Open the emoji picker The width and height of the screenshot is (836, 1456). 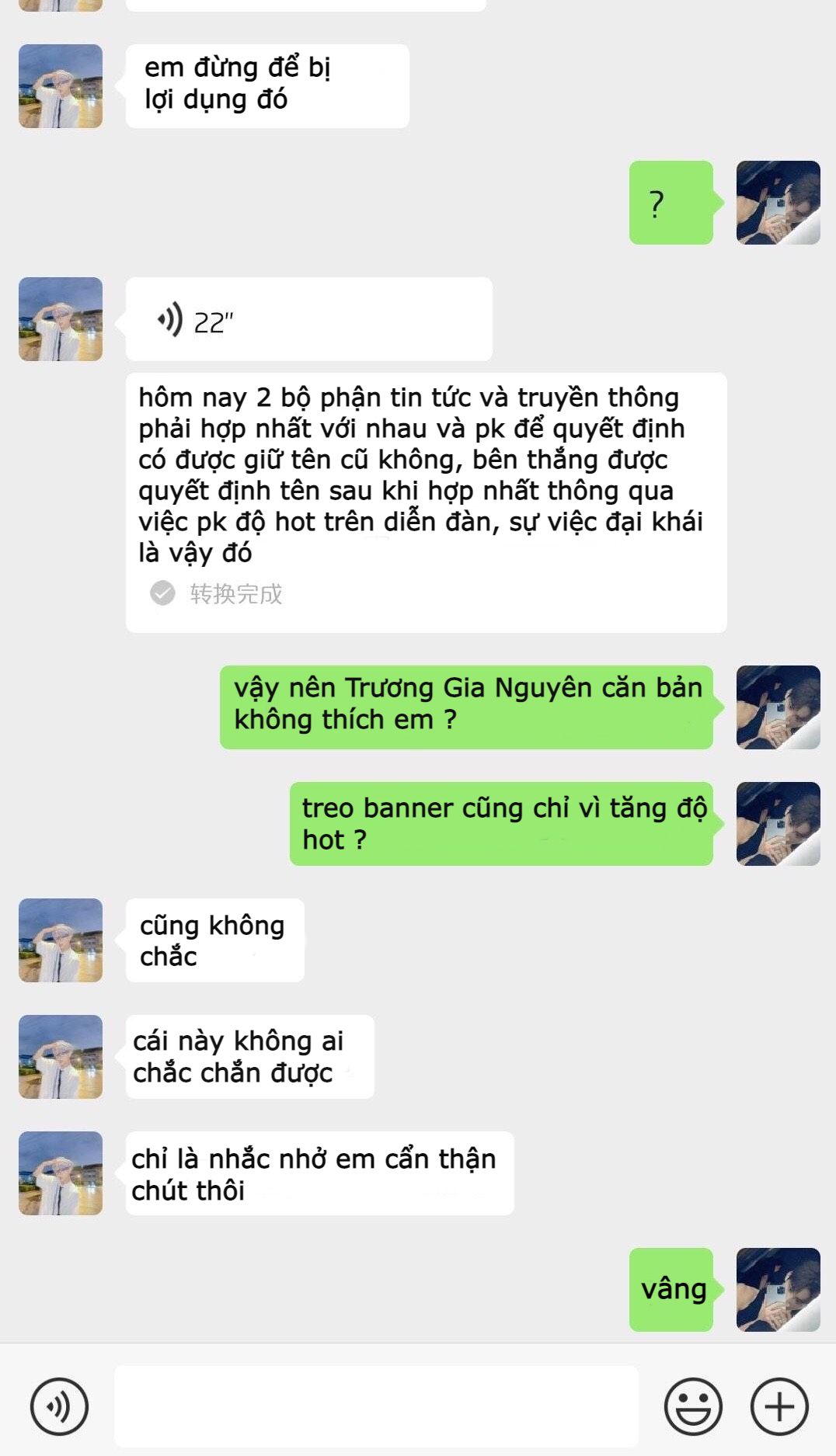coord(693,1406)
